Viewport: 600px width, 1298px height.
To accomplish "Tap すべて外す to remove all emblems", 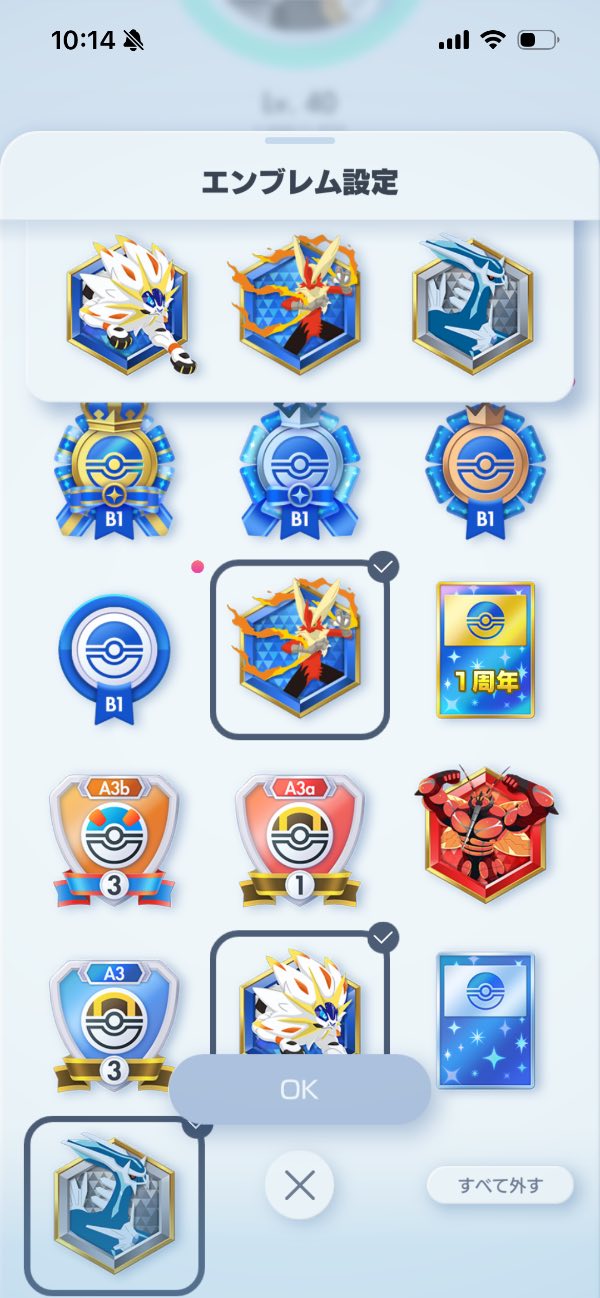I will click(500, 1186).
